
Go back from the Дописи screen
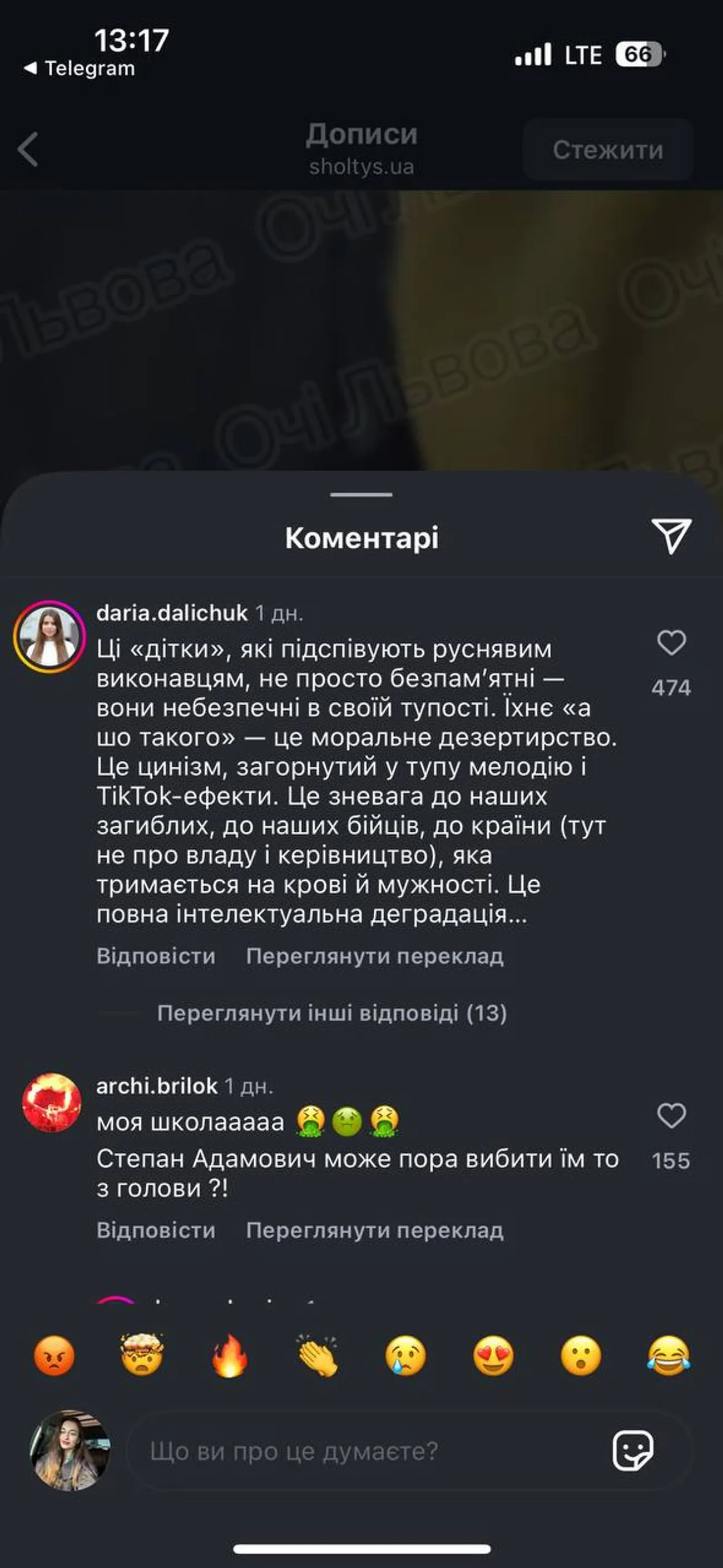pos(28,149)
